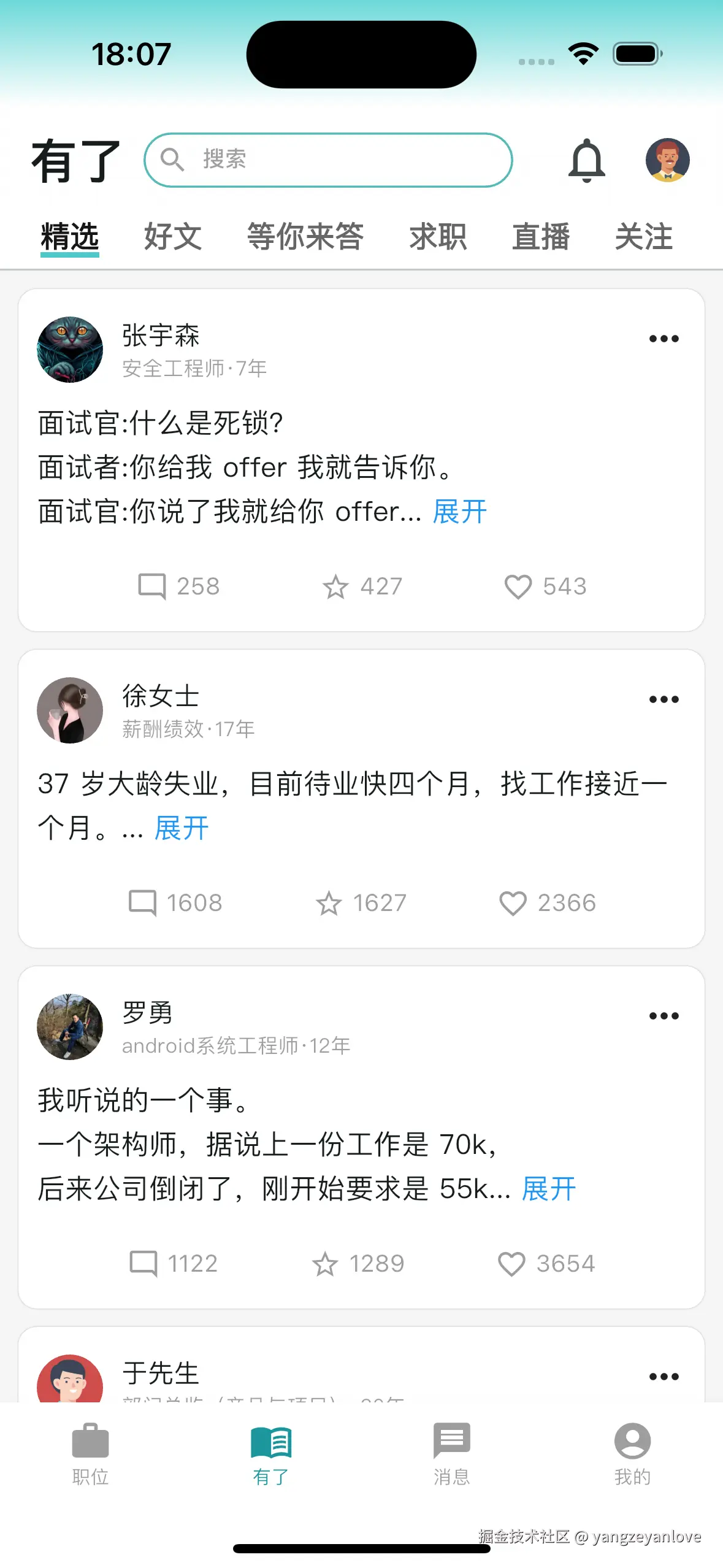Open more options on 罗勇's post

(664, 1016)
